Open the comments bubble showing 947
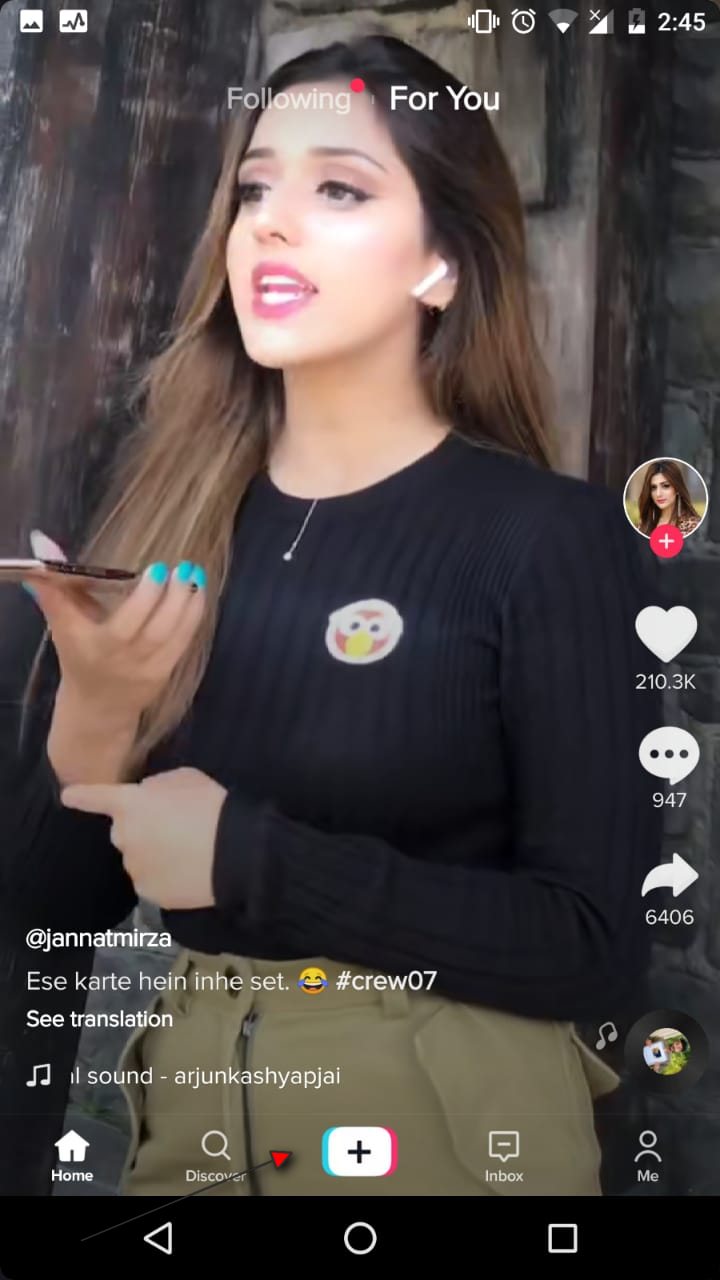 669,755
